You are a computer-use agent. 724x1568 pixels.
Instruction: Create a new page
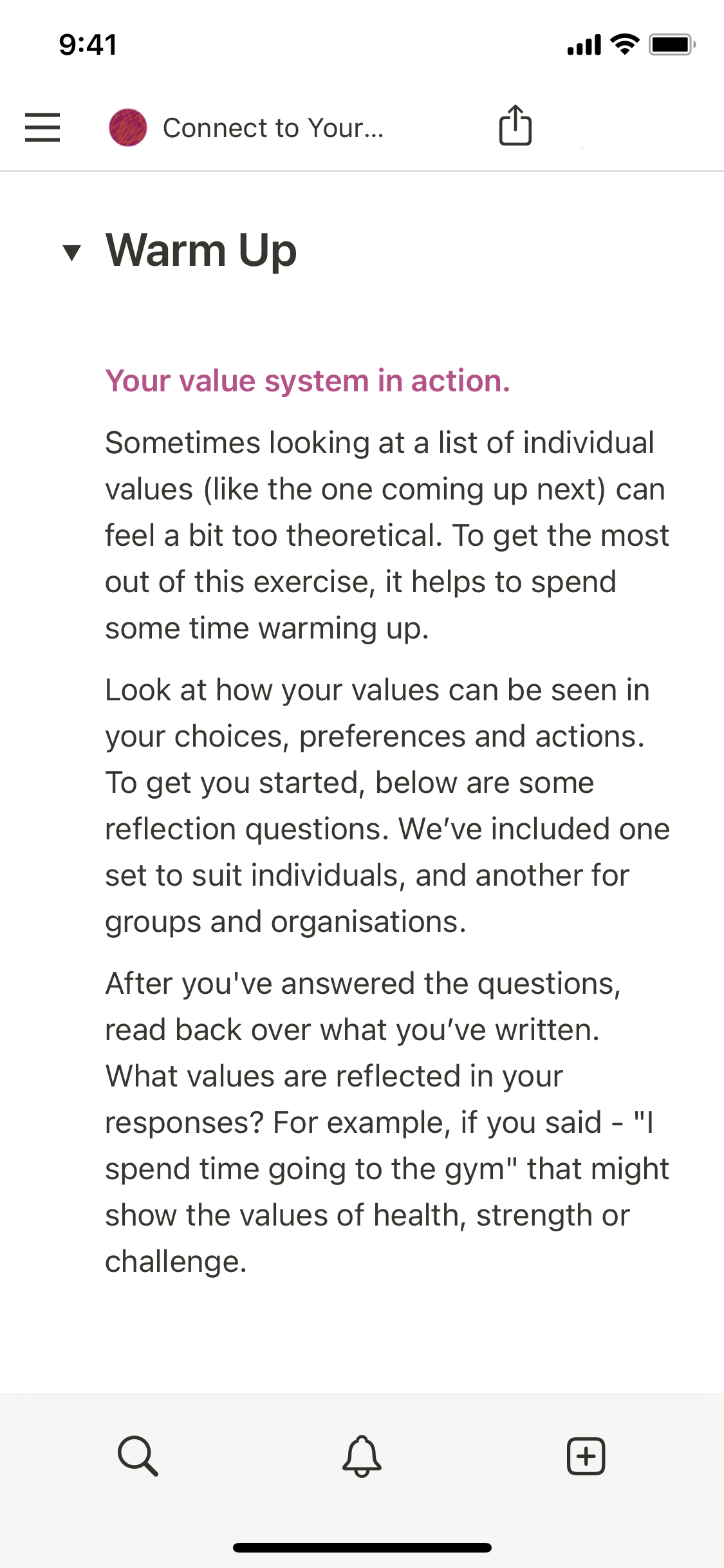tap(586, 1455)
